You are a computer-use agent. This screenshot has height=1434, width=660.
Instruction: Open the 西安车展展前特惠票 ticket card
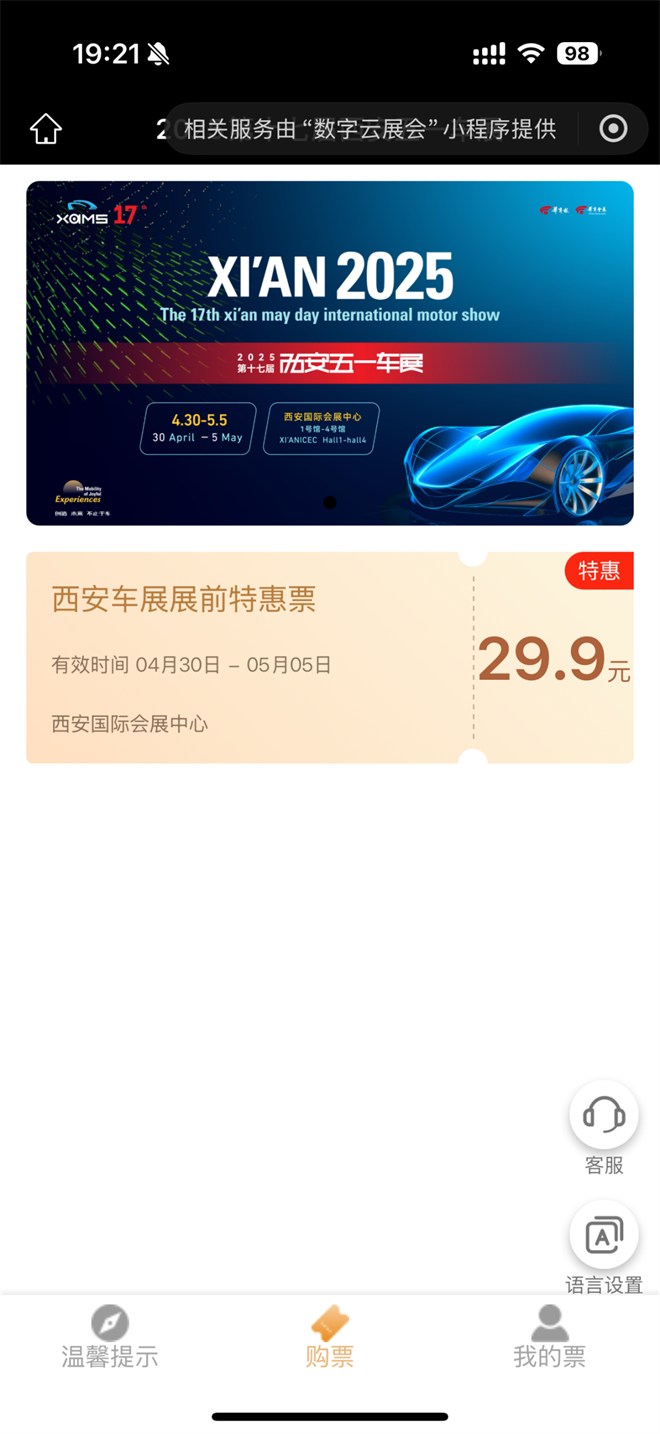(x=330, y=657)
